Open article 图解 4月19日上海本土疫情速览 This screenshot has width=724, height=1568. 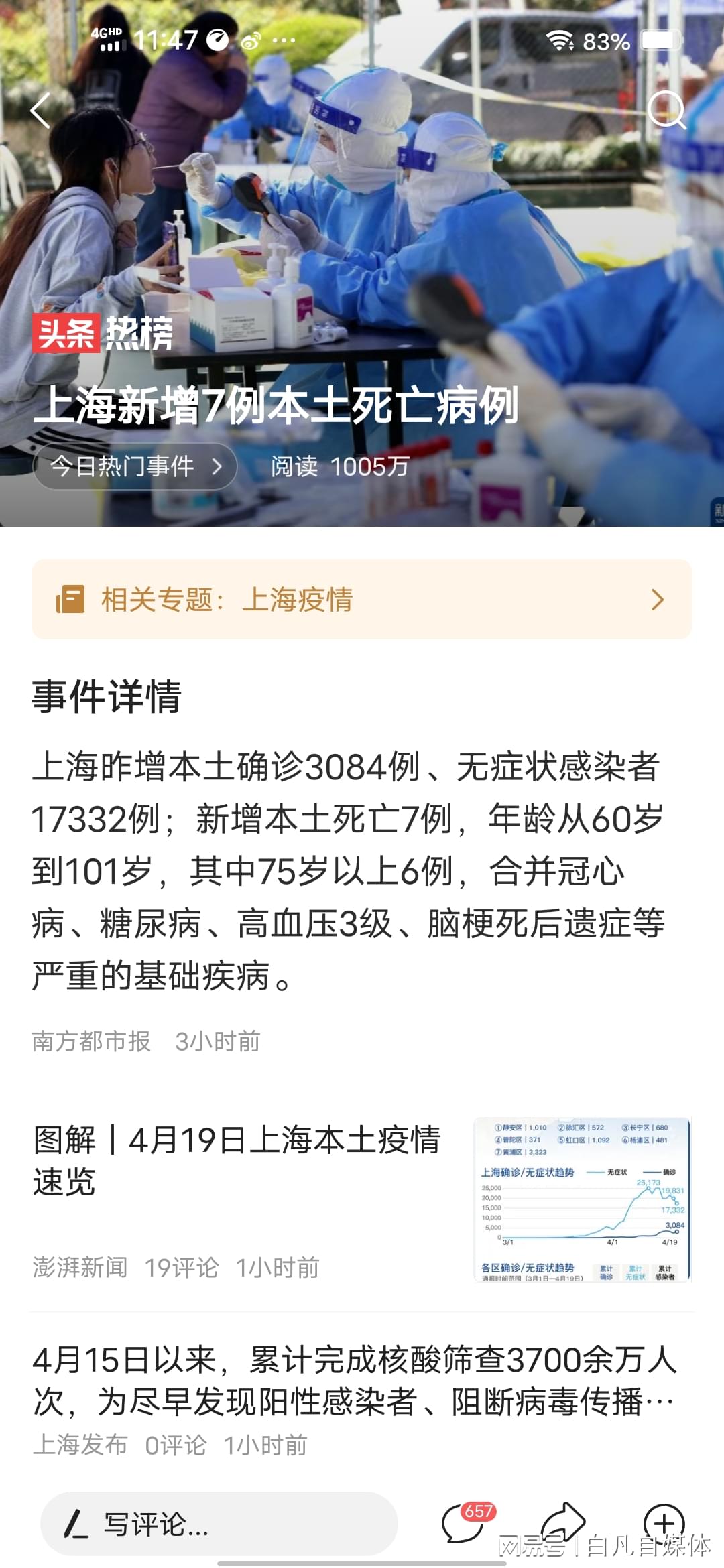(237, 1161)
